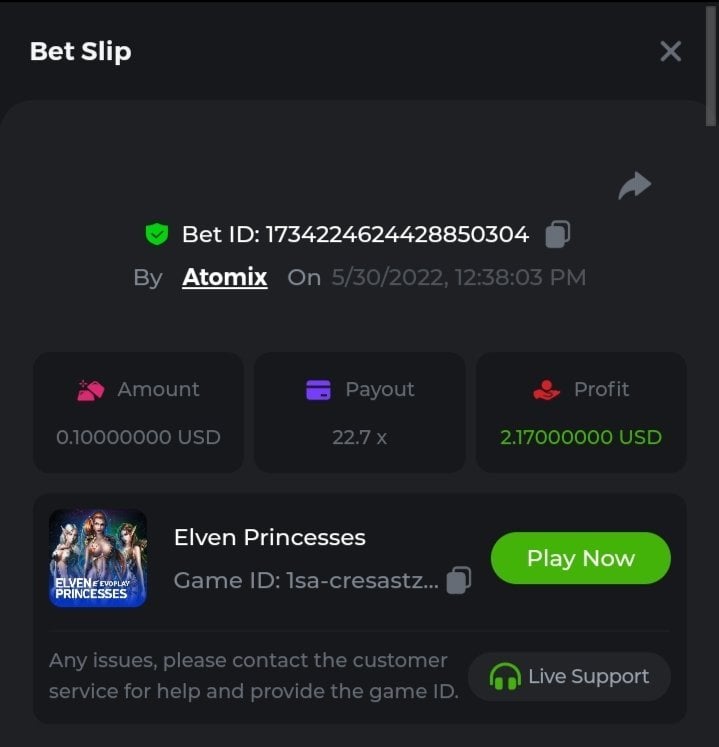Open the Elven Princesses game thumbnail

[98, 558]
